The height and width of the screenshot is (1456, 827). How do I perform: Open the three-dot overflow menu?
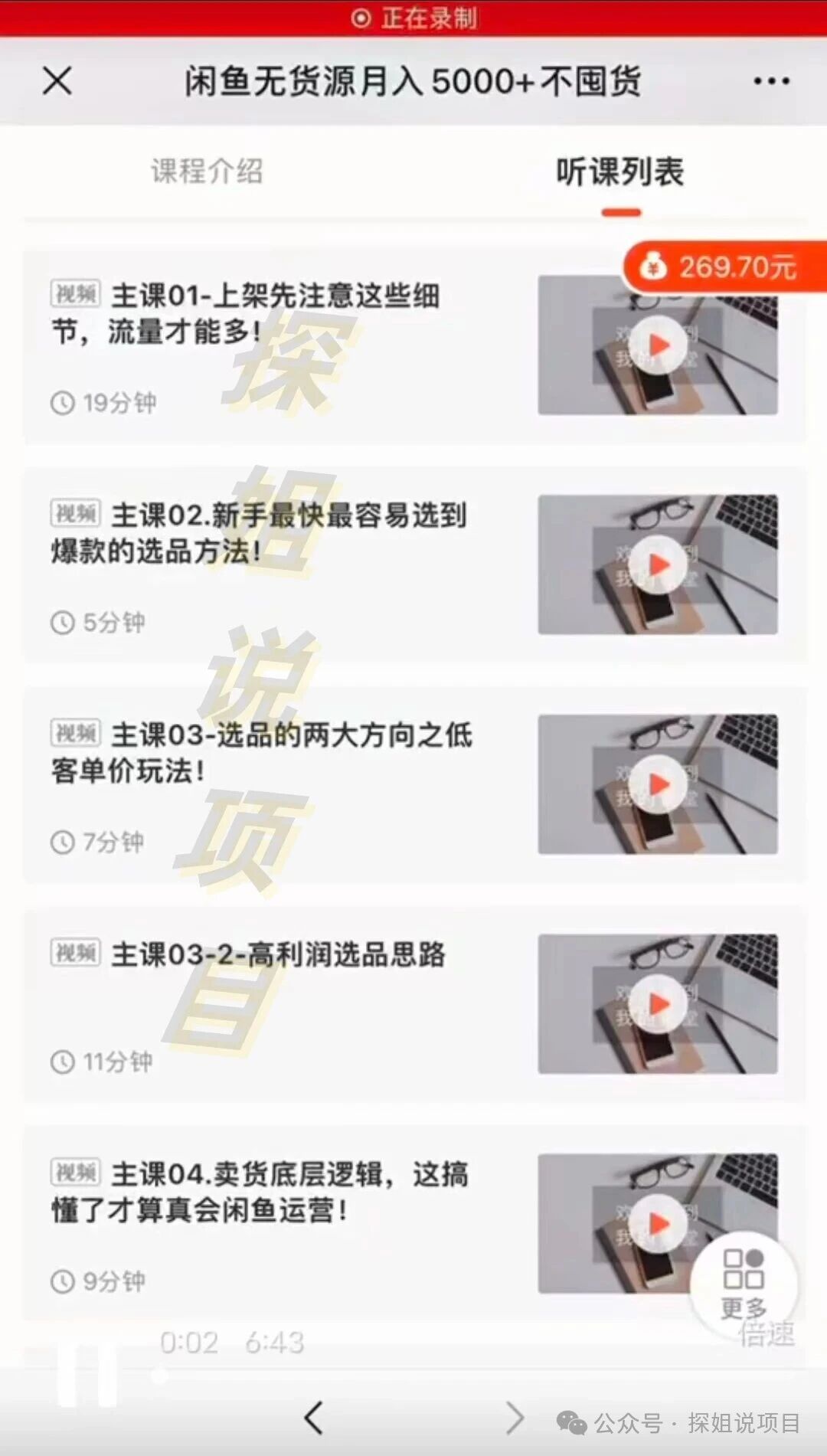coord(770,81)
